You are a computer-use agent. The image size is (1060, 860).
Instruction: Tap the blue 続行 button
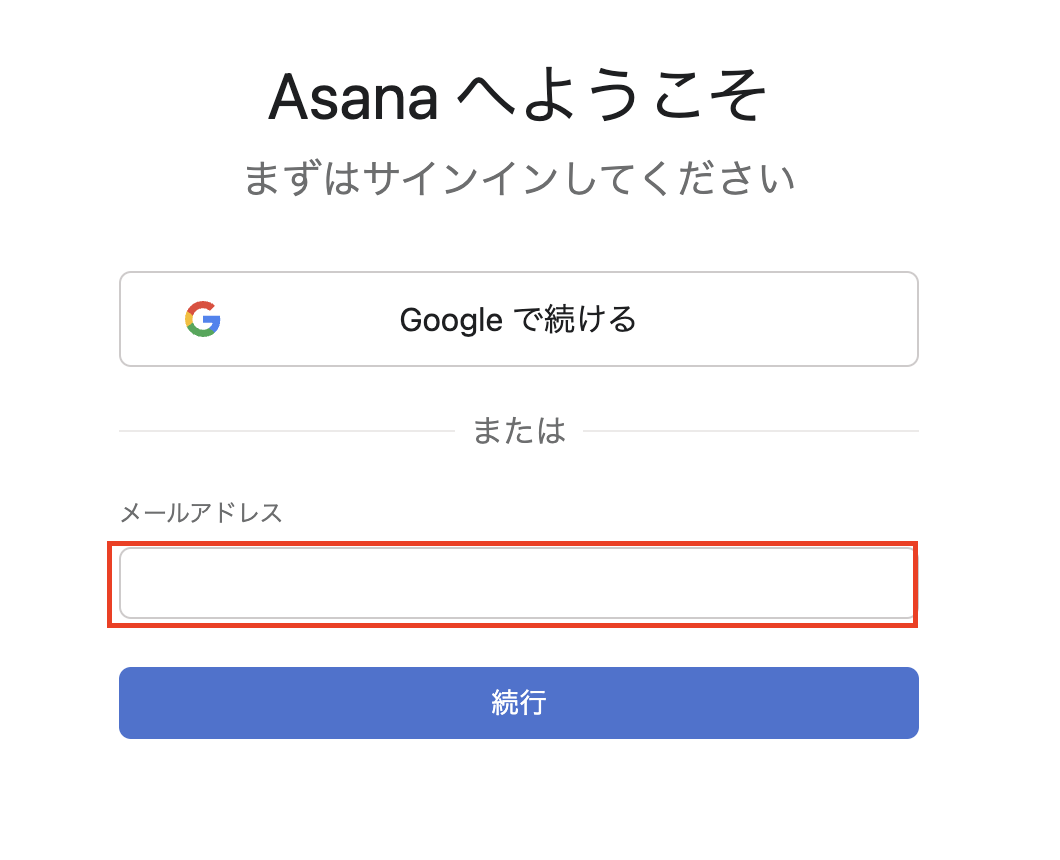tap(518, 703)
